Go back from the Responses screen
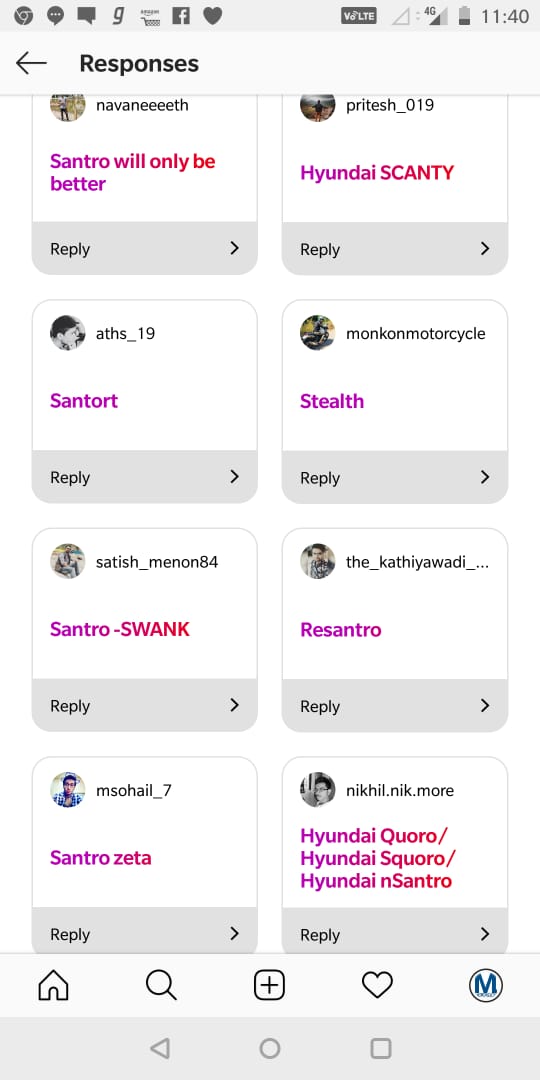Screen dimensions: 540x1080 click(31, 63)
